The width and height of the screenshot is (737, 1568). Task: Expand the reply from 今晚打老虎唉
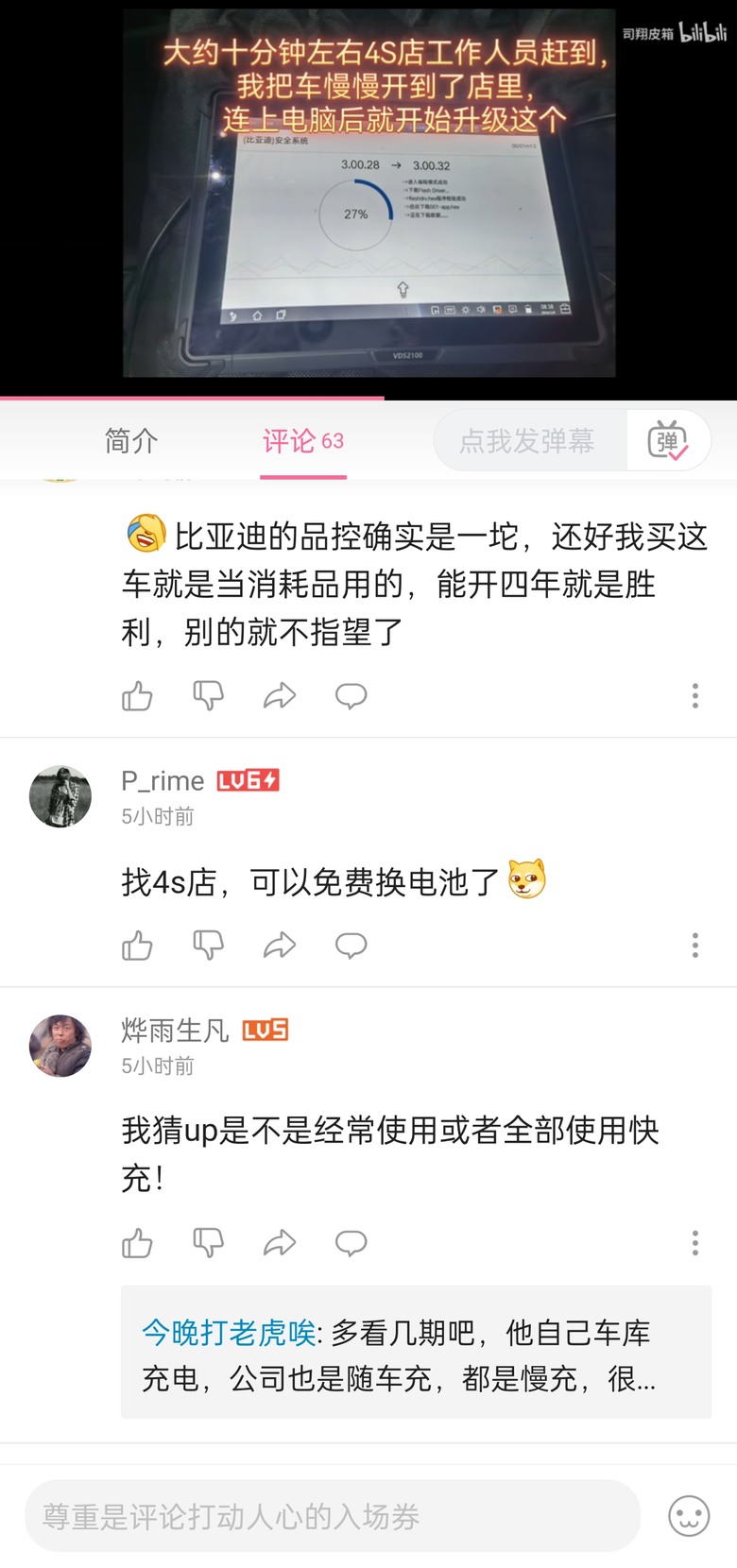[x=416, y=1355]
